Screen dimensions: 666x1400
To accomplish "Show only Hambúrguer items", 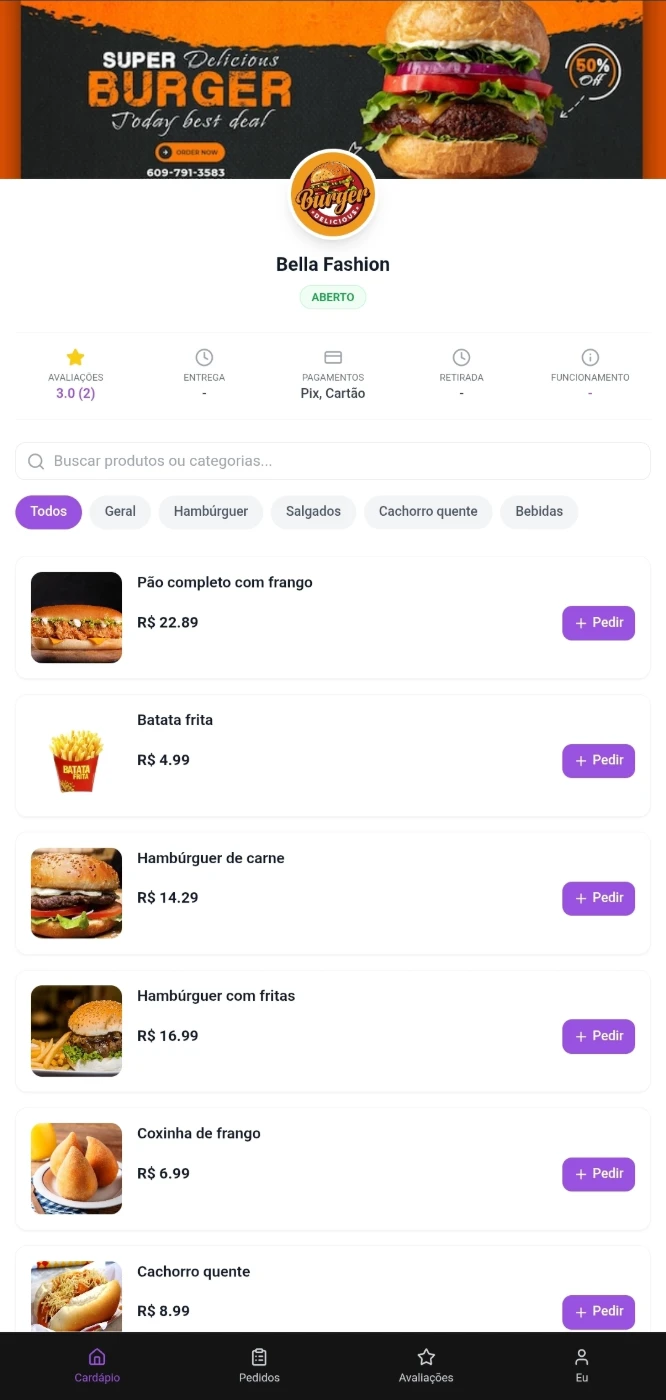I will point(210,512).
